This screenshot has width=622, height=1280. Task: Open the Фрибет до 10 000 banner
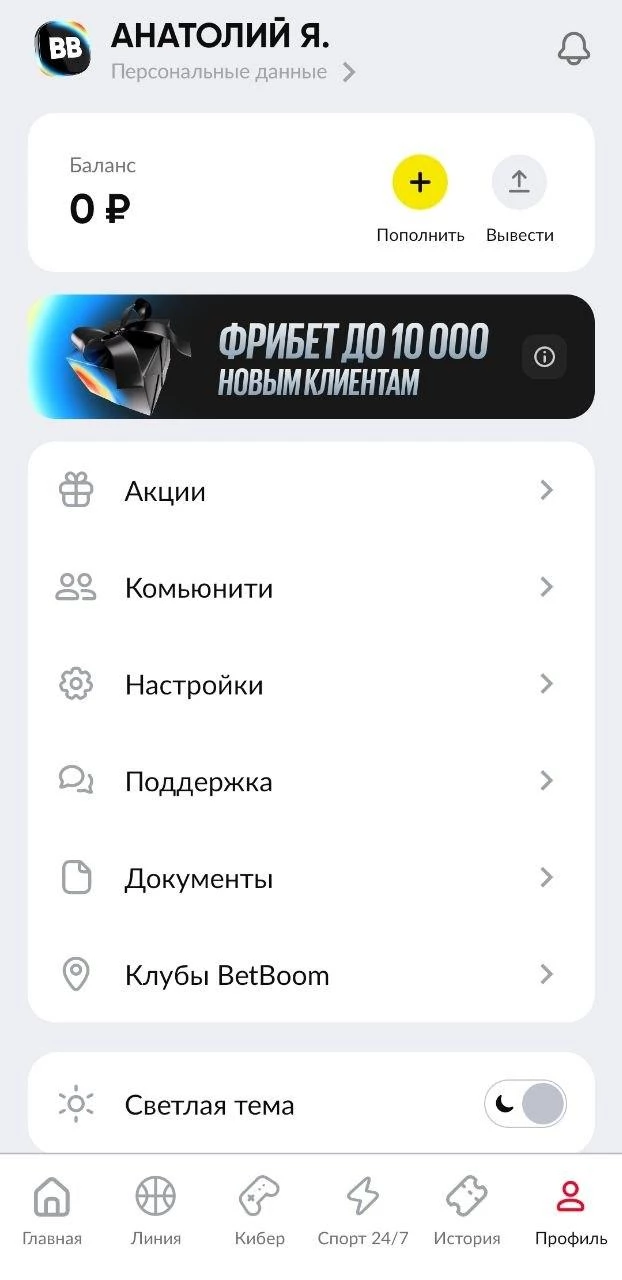[x=311, y=356]
